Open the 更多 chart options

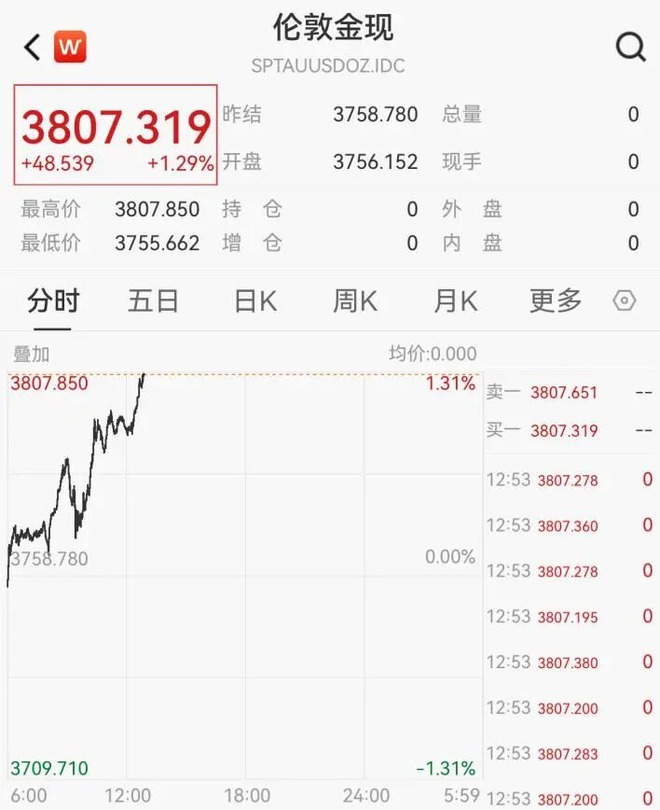[x=556, y=300]
